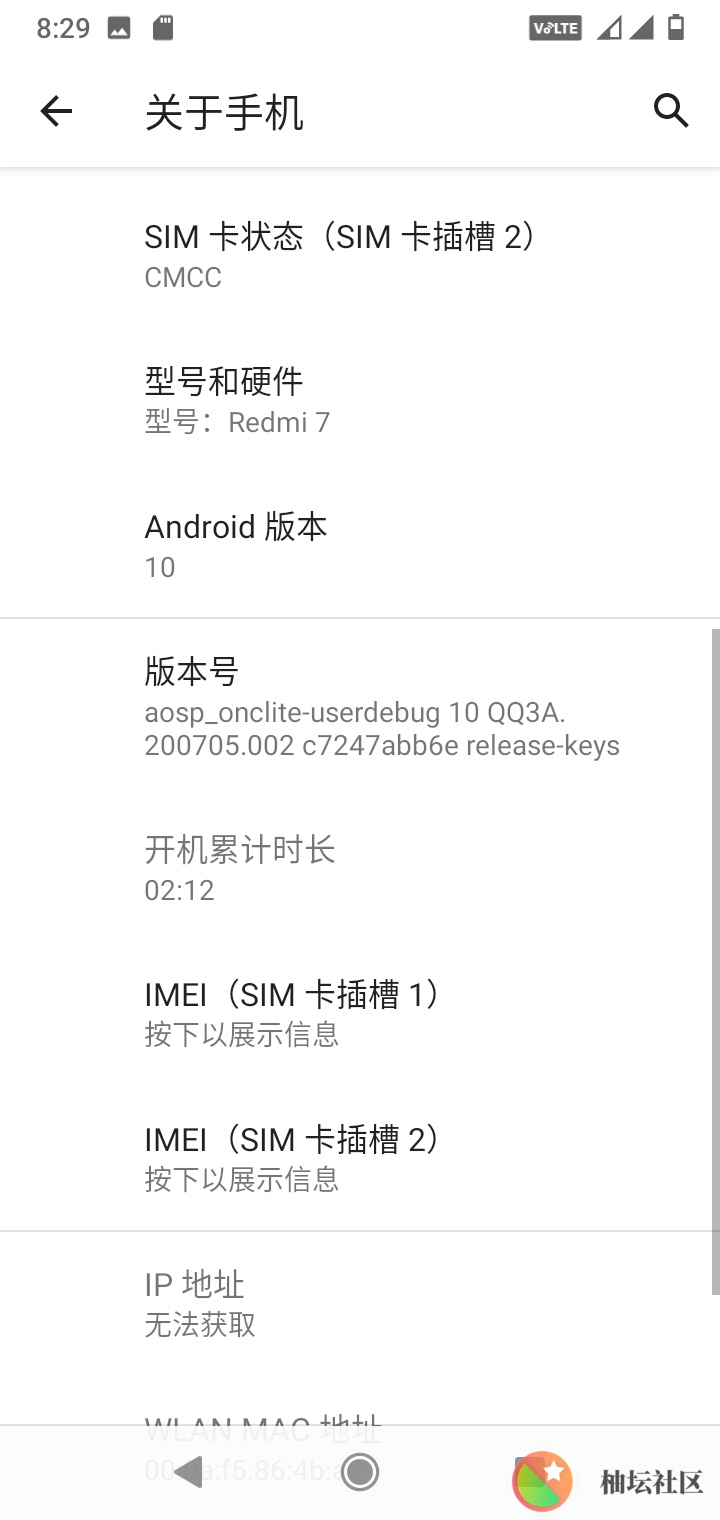Open the Android 版本 entry
This screenshot has width=720, height=1520.
tap(360, 545)
